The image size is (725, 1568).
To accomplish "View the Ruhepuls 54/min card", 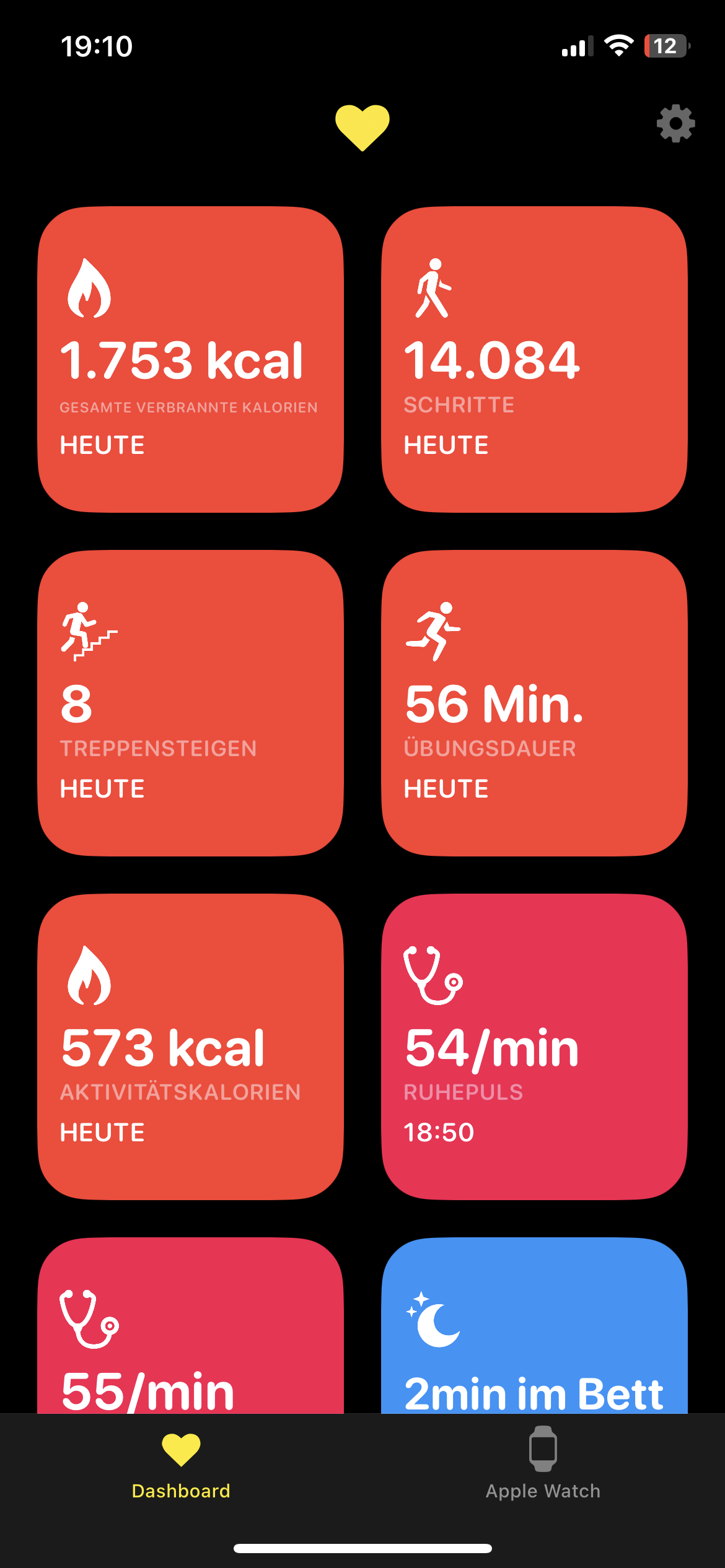I will click(x=534, y=1047).
